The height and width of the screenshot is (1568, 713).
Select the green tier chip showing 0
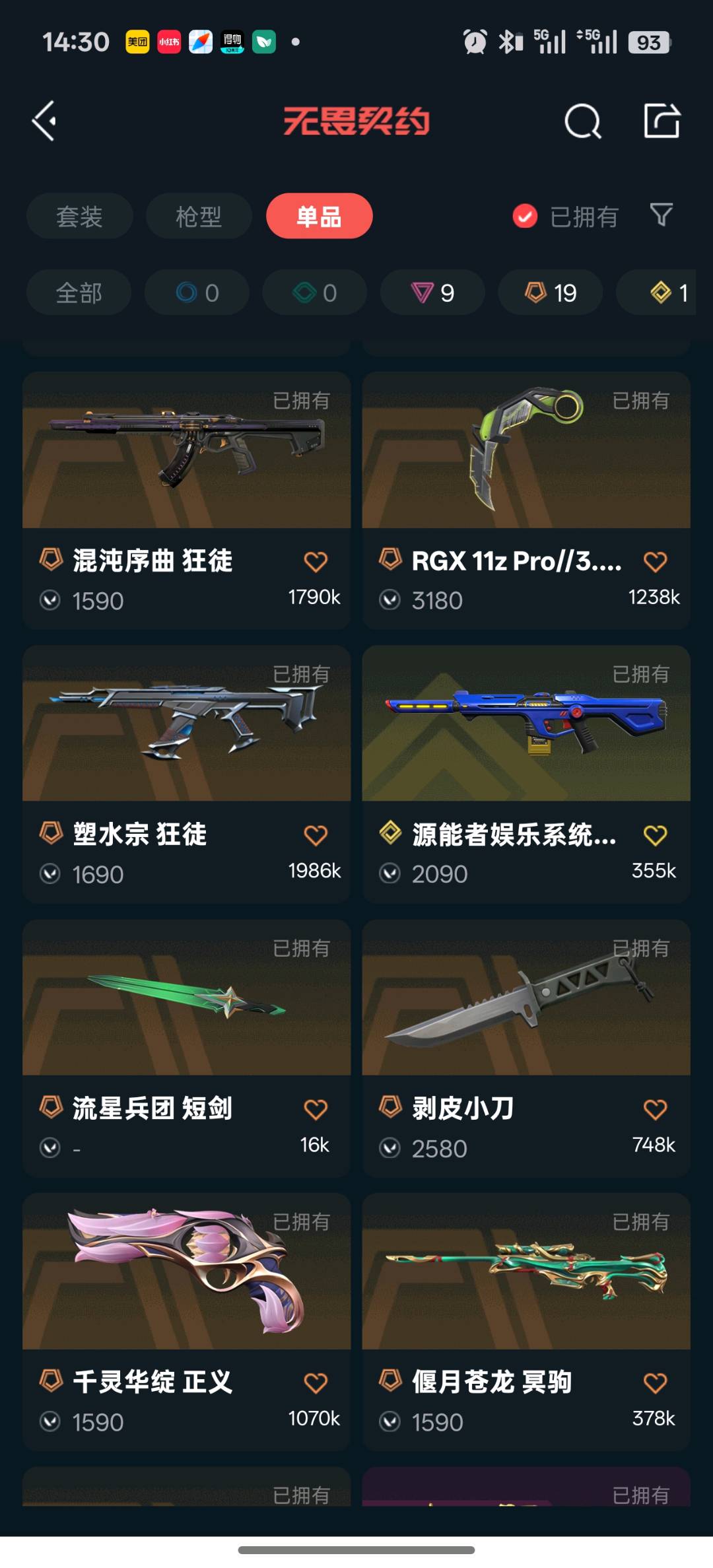coord(314,292)
